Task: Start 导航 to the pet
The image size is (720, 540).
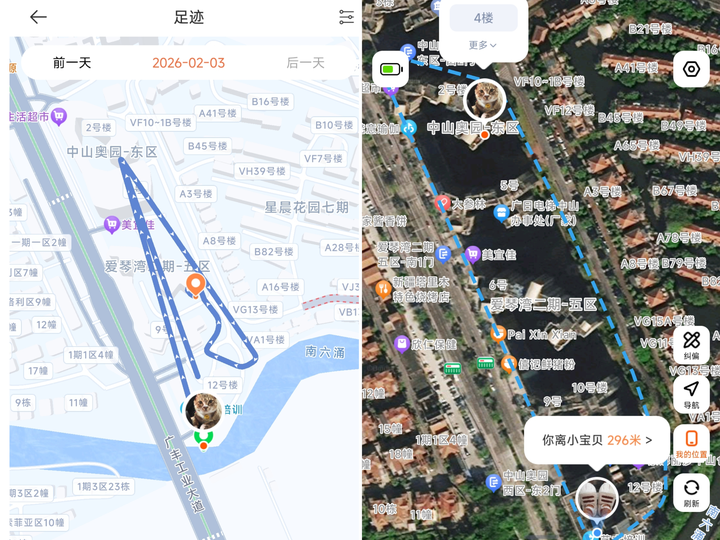Action: point(691,394)
